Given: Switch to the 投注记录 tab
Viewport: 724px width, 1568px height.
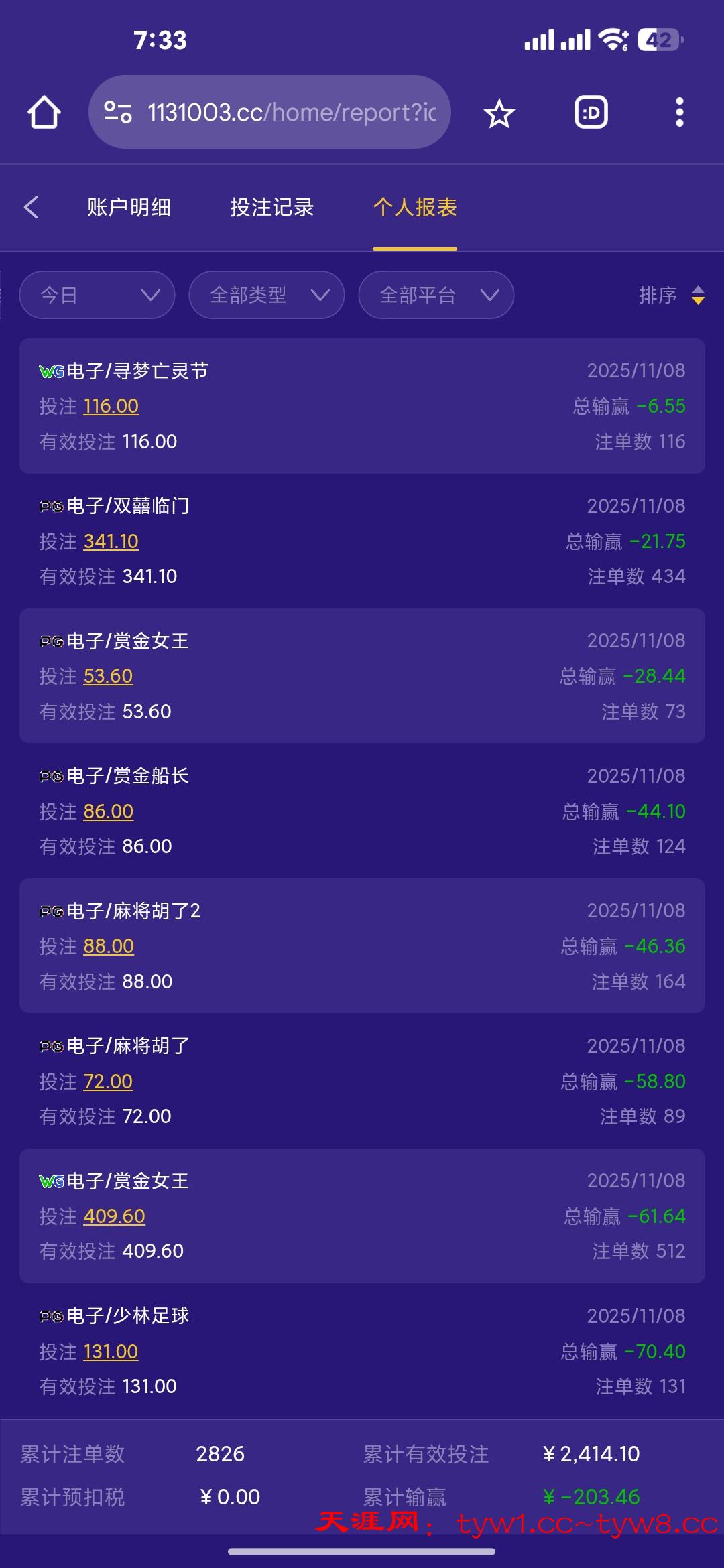Looking at the screenshot, I should 271,208.
